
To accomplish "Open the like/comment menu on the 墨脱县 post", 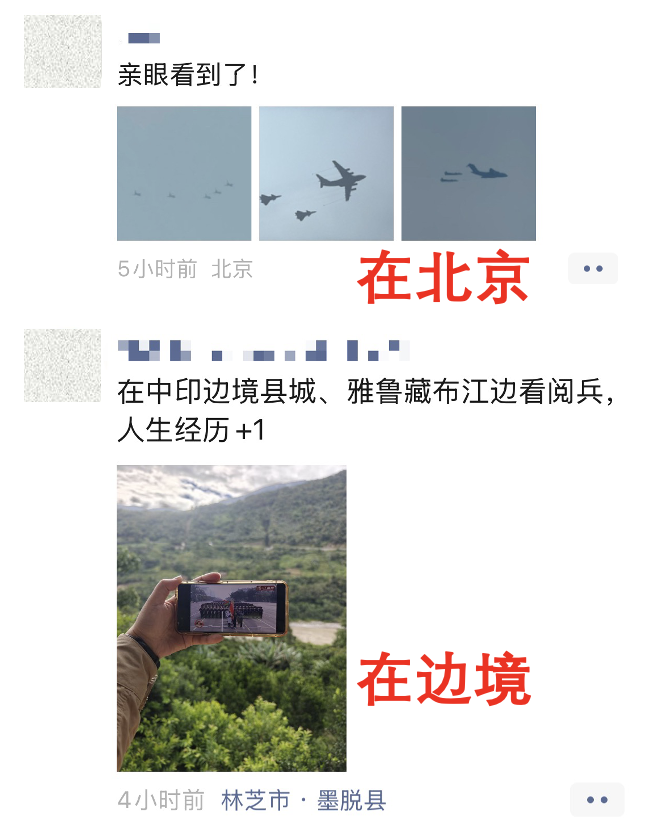I will (597, 800).
